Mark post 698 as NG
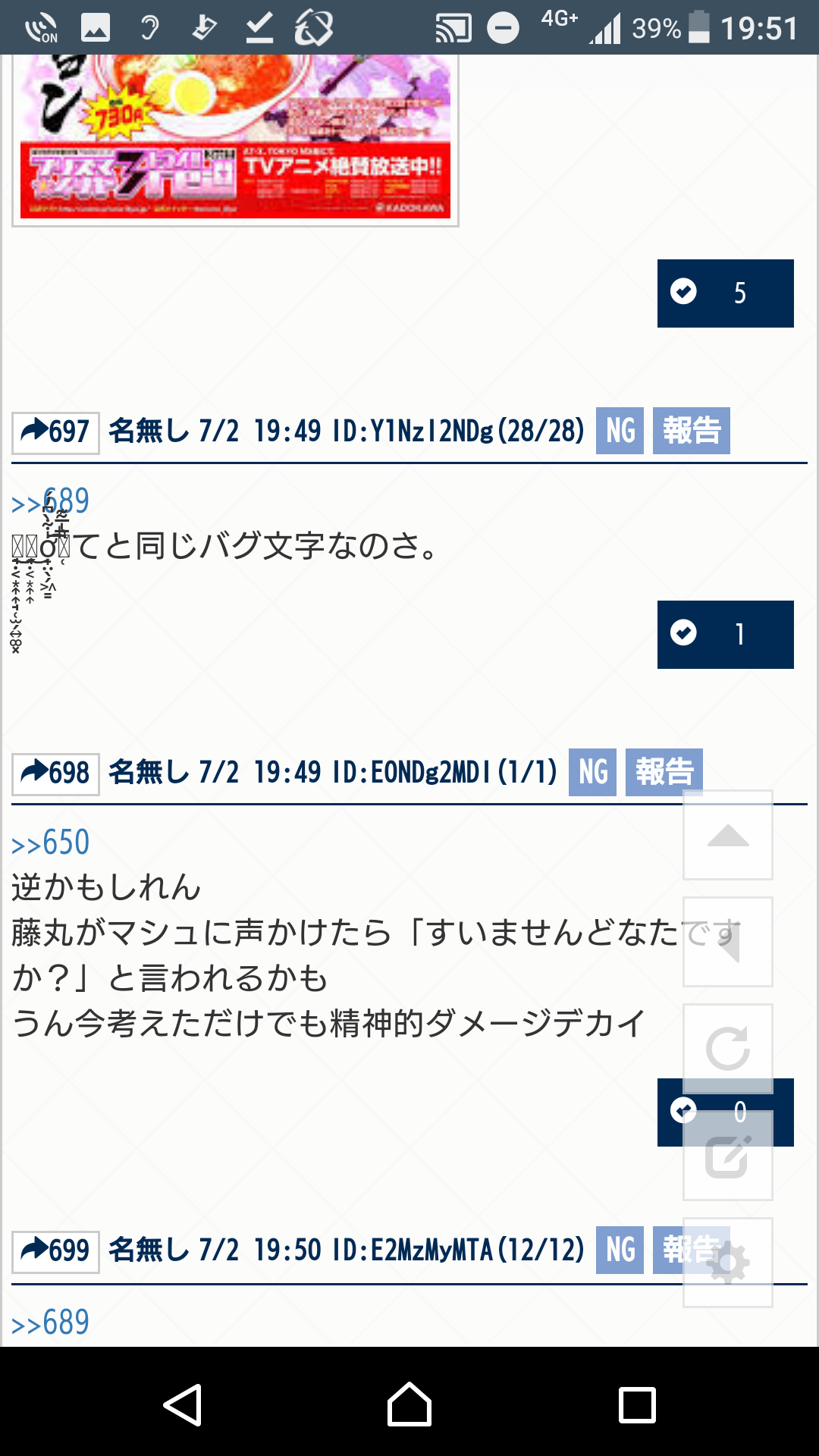Image resolution: width=819 pixels, height=1456 pixels. pyautogui.click(x=592, y=773)
